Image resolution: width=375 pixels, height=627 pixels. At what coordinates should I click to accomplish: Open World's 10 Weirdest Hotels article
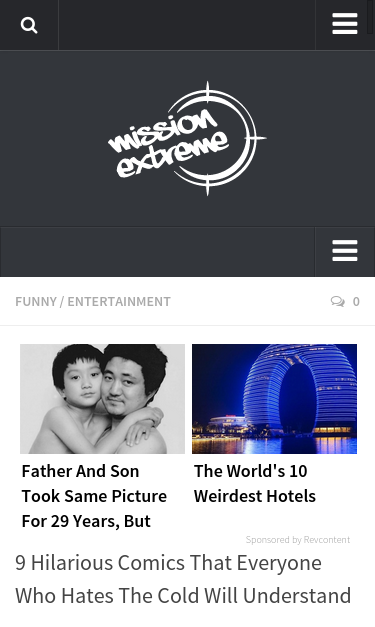[x=274, y=425]
